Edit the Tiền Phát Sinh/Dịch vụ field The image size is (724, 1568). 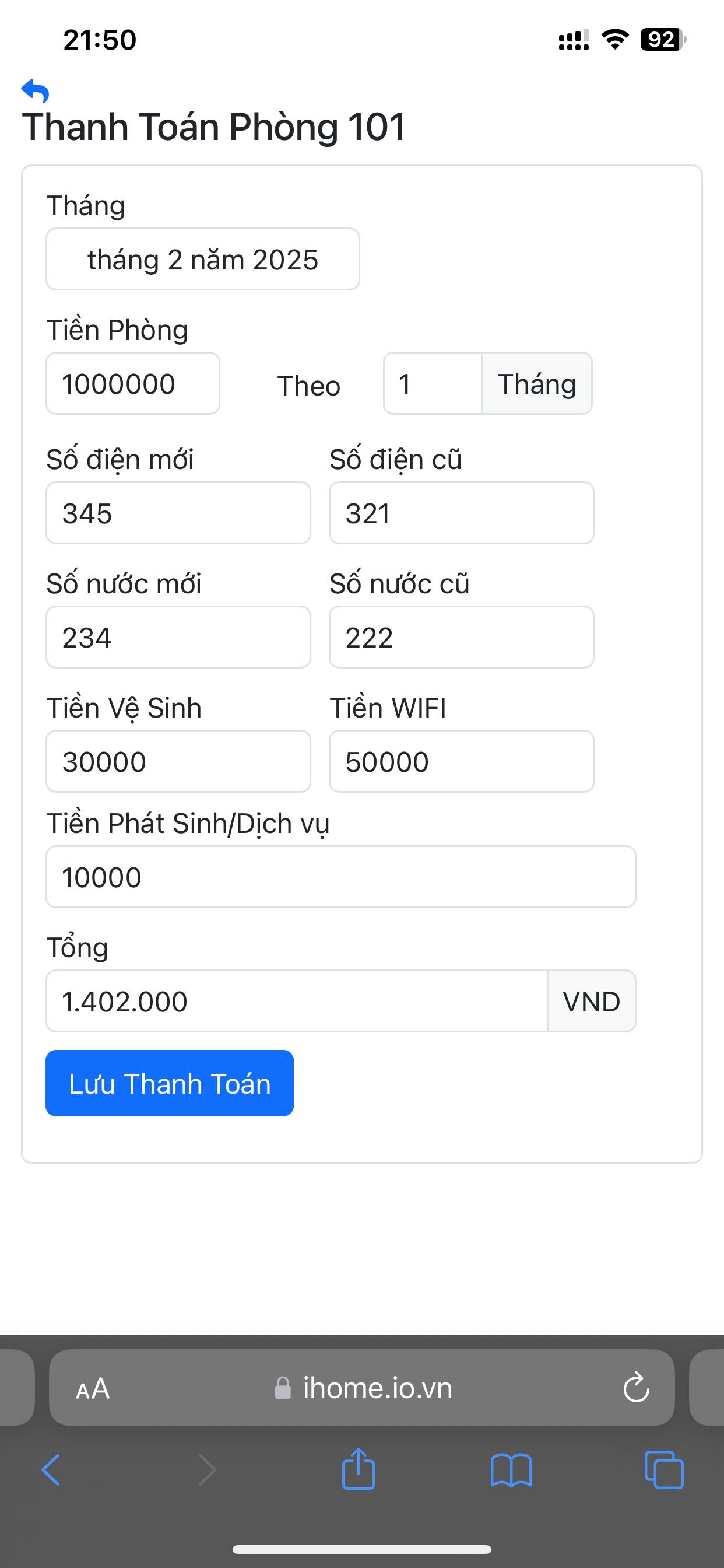(x=340, y=877)
